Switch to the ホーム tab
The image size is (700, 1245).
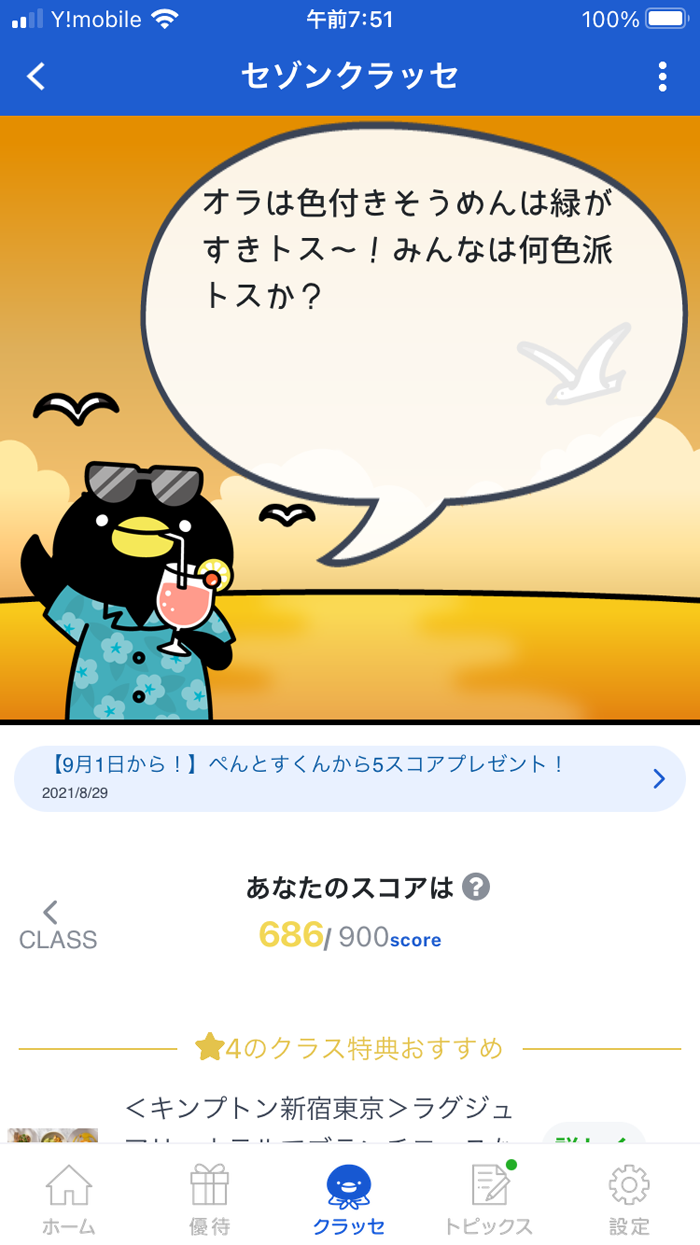point(69,1198)
